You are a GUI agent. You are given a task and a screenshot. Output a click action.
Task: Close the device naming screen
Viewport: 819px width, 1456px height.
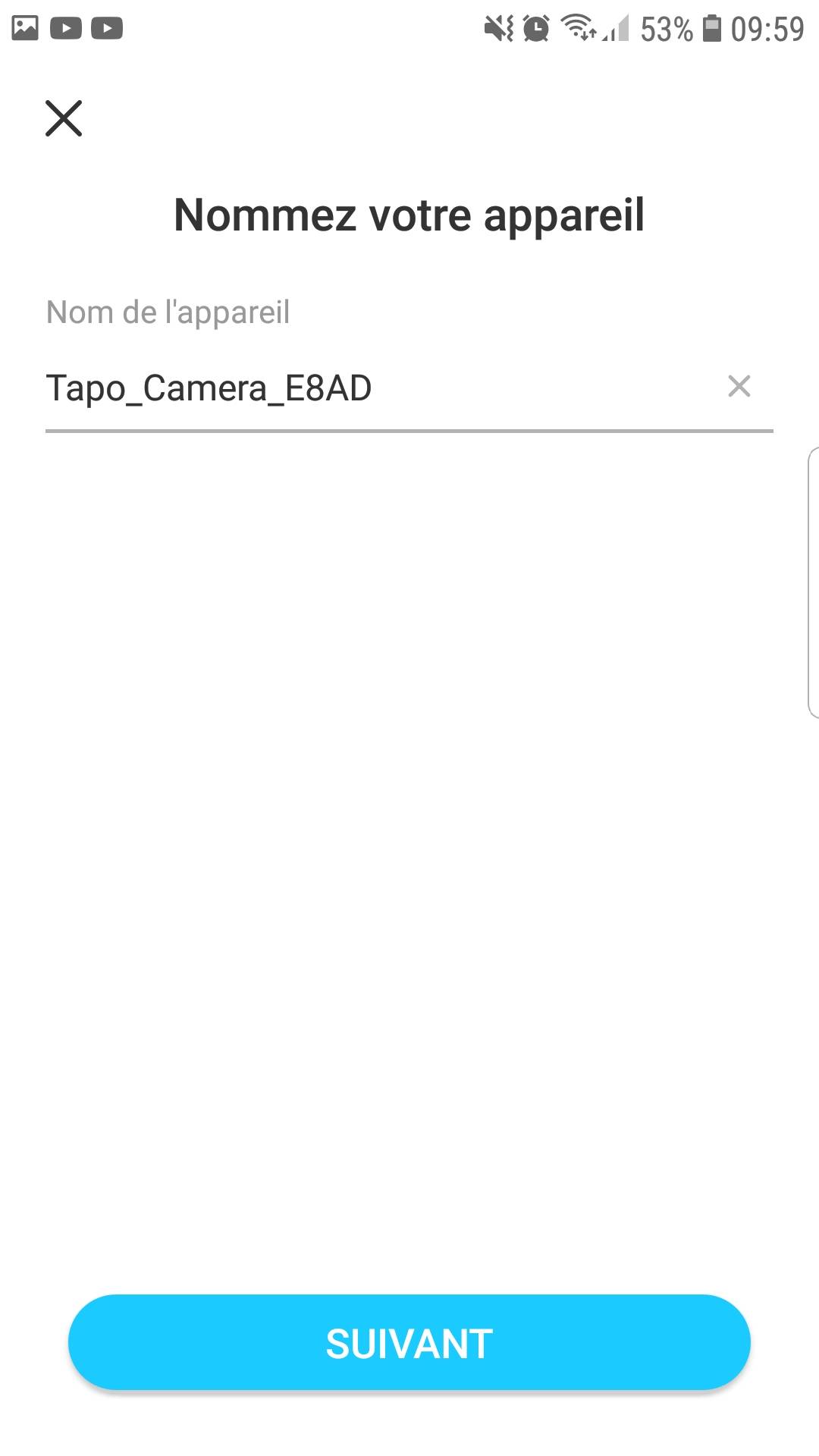pyautogui.click(x=64, y=118)
